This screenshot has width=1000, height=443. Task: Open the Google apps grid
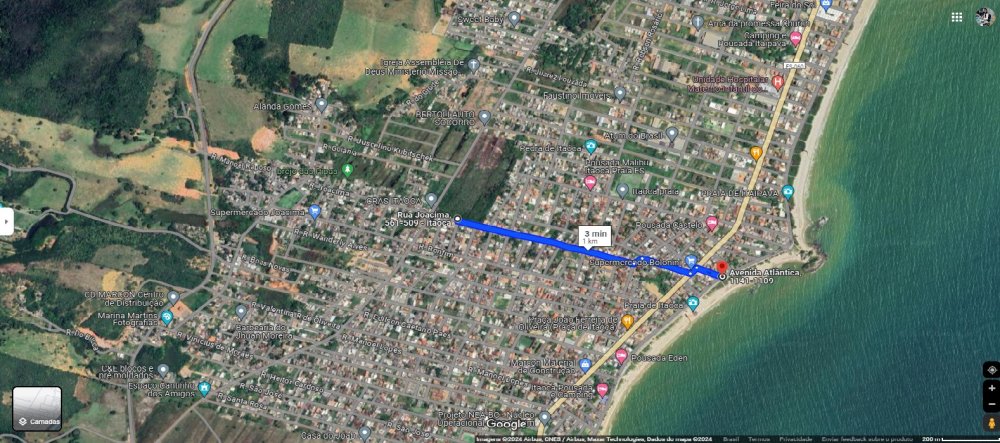[957, 17]
